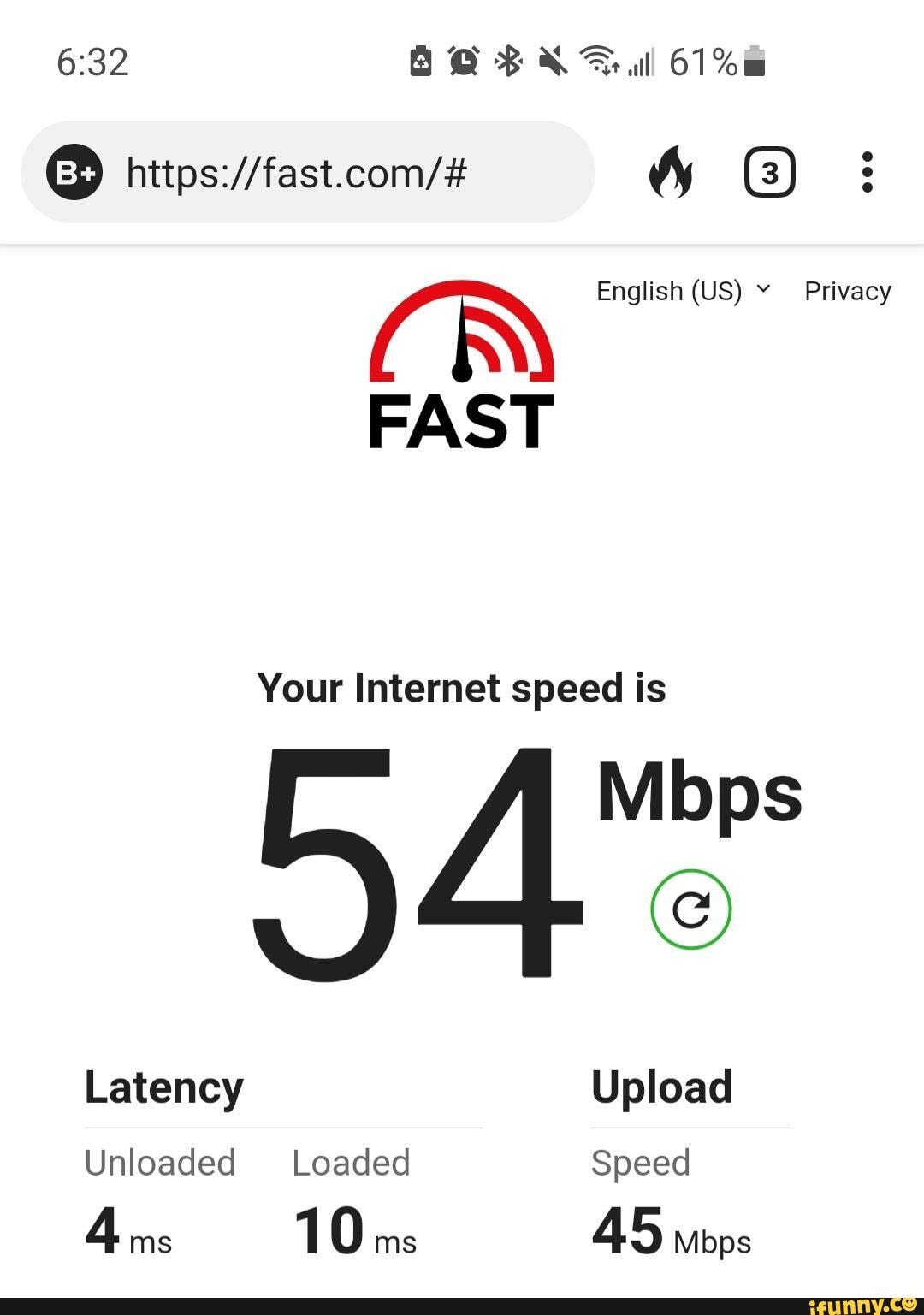Open the browser overflow menu
924x1315 pixels.
pos(867,171)
